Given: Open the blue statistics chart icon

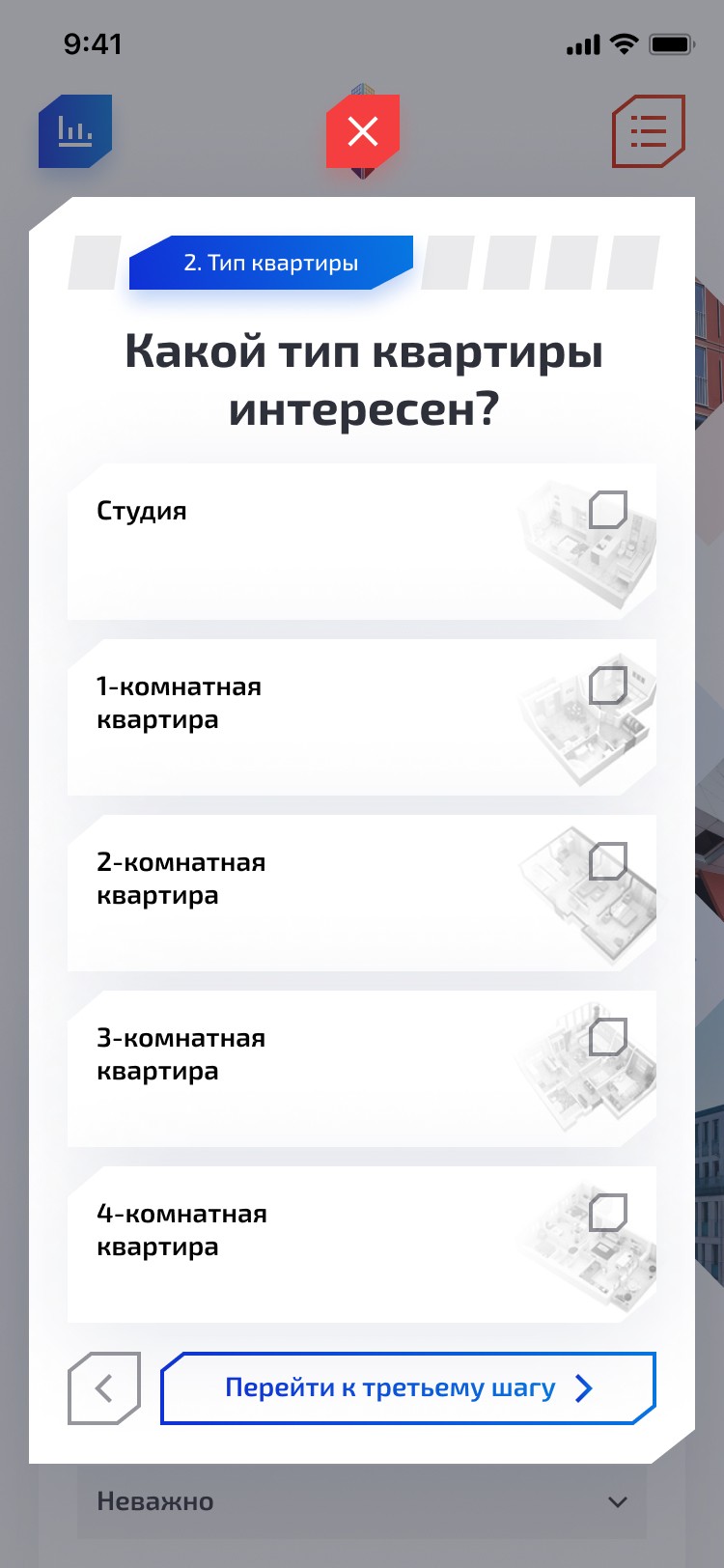Looking at the screenshot, I should click(75, 131).
